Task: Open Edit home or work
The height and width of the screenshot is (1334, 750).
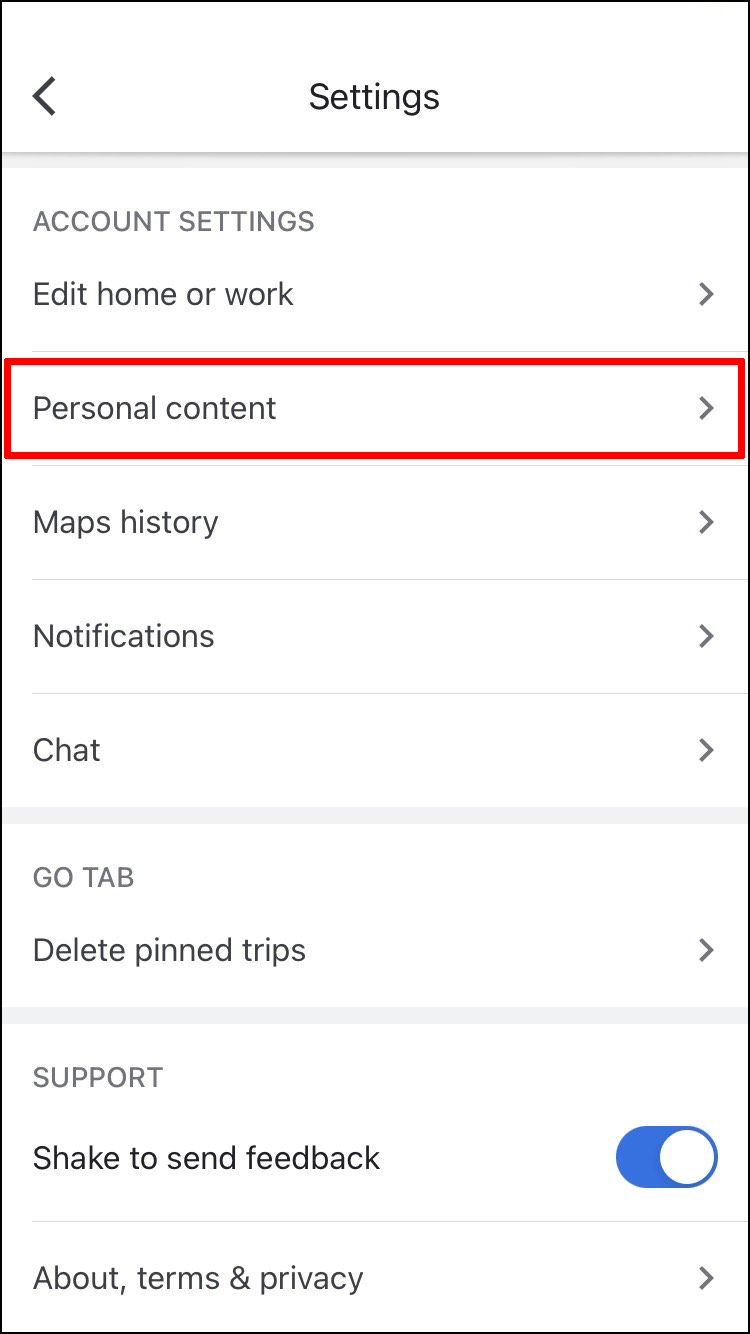Action: (374, 294)
